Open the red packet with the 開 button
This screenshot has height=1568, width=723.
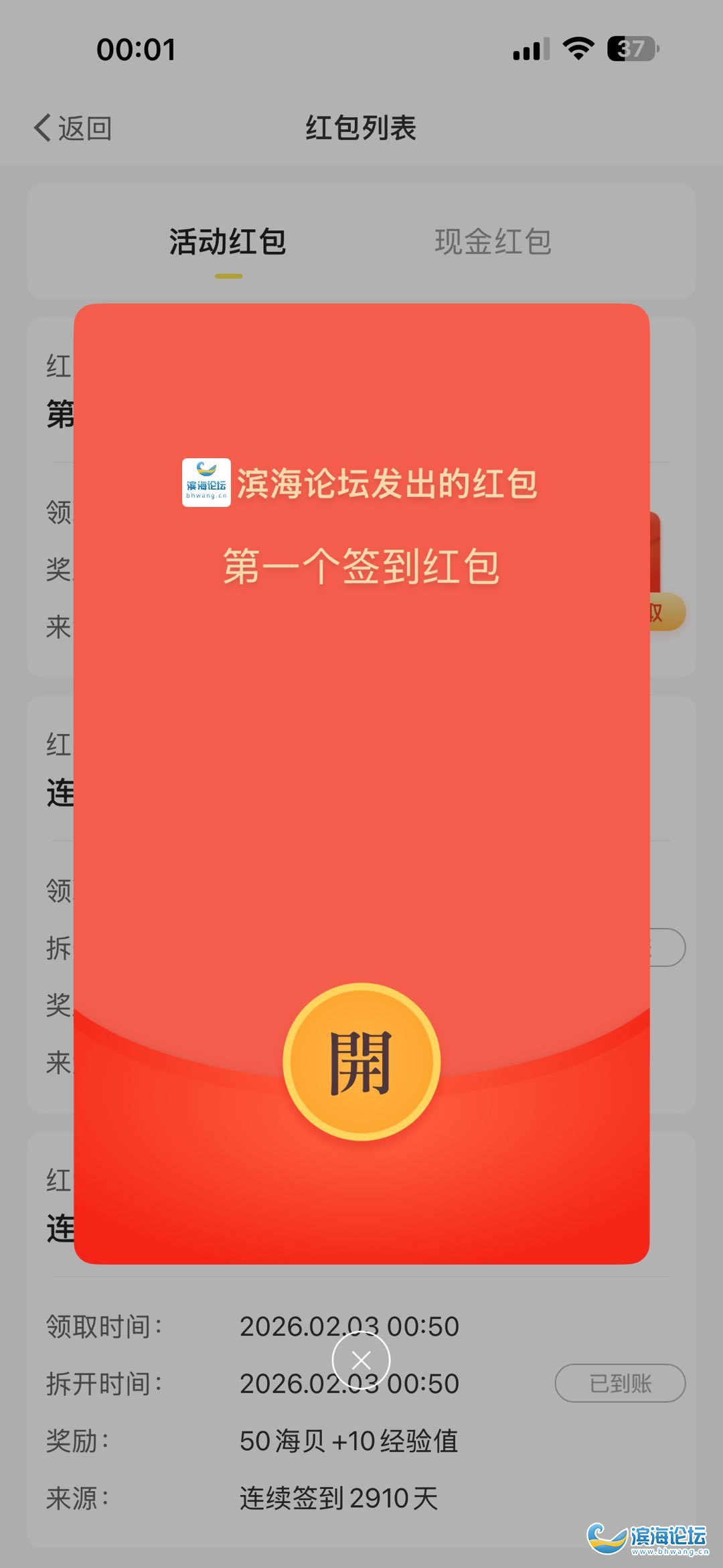pos(361,1061)
